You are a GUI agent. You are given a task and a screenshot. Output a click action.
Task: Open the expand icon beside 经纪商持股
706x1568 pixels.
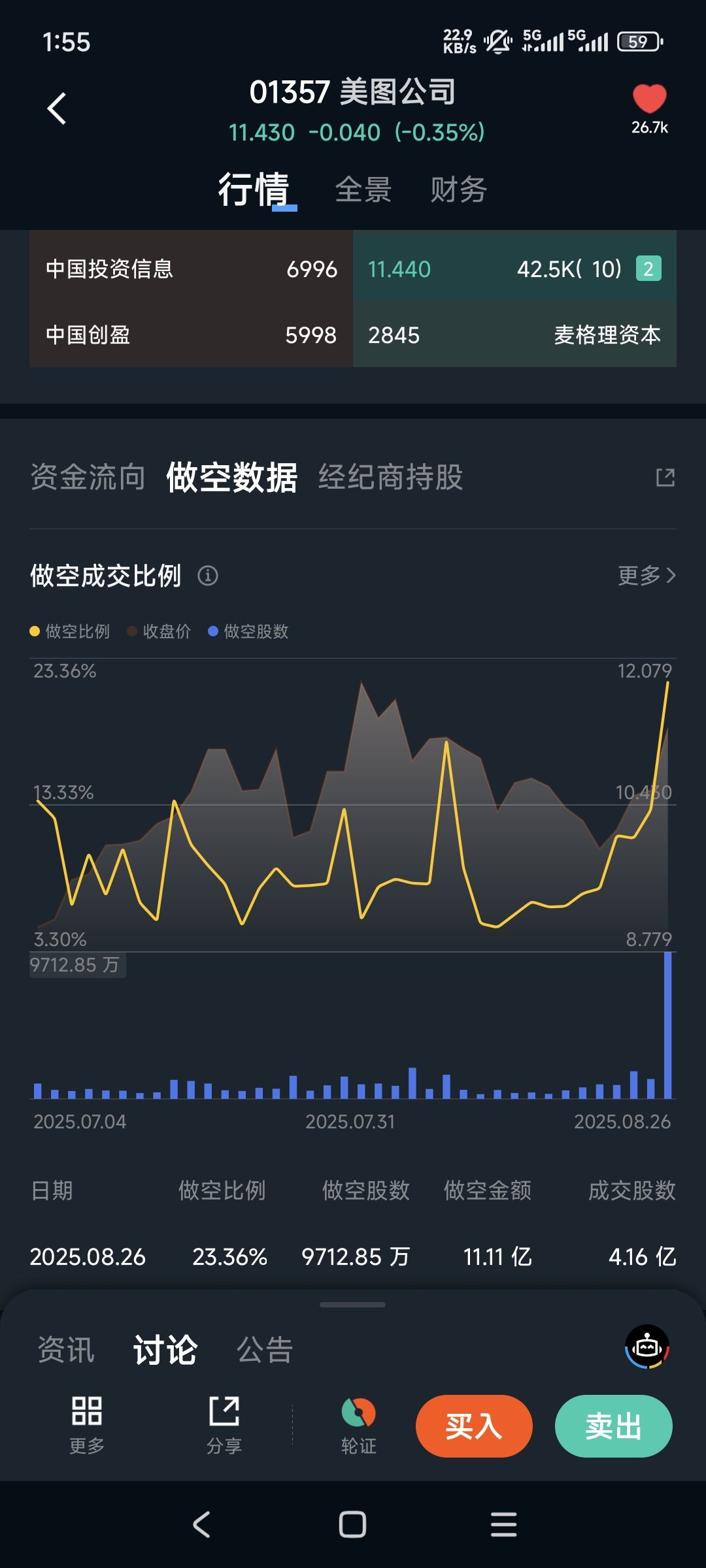[x=665, y=478]
